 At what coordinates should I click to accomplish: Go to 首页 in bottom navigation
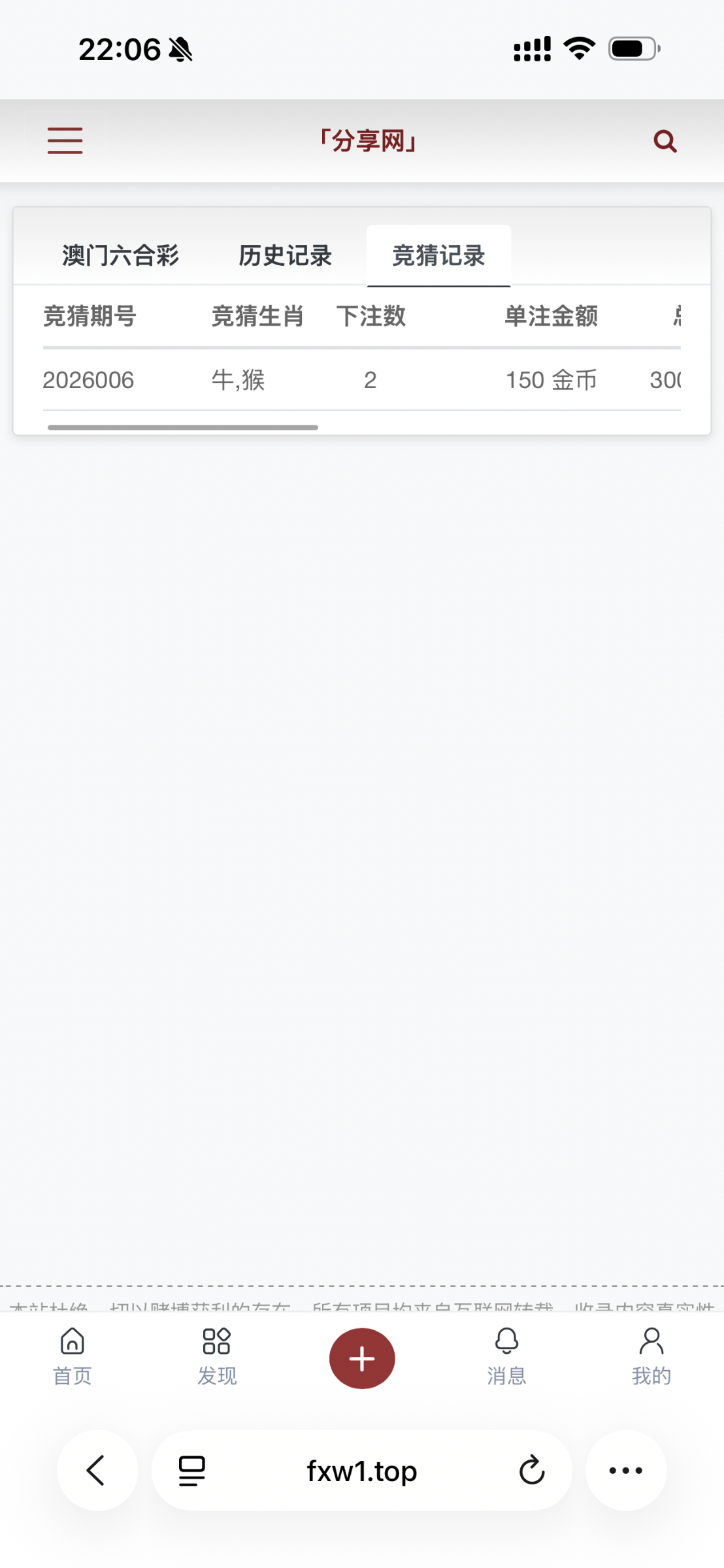[x=72, y=1356]
